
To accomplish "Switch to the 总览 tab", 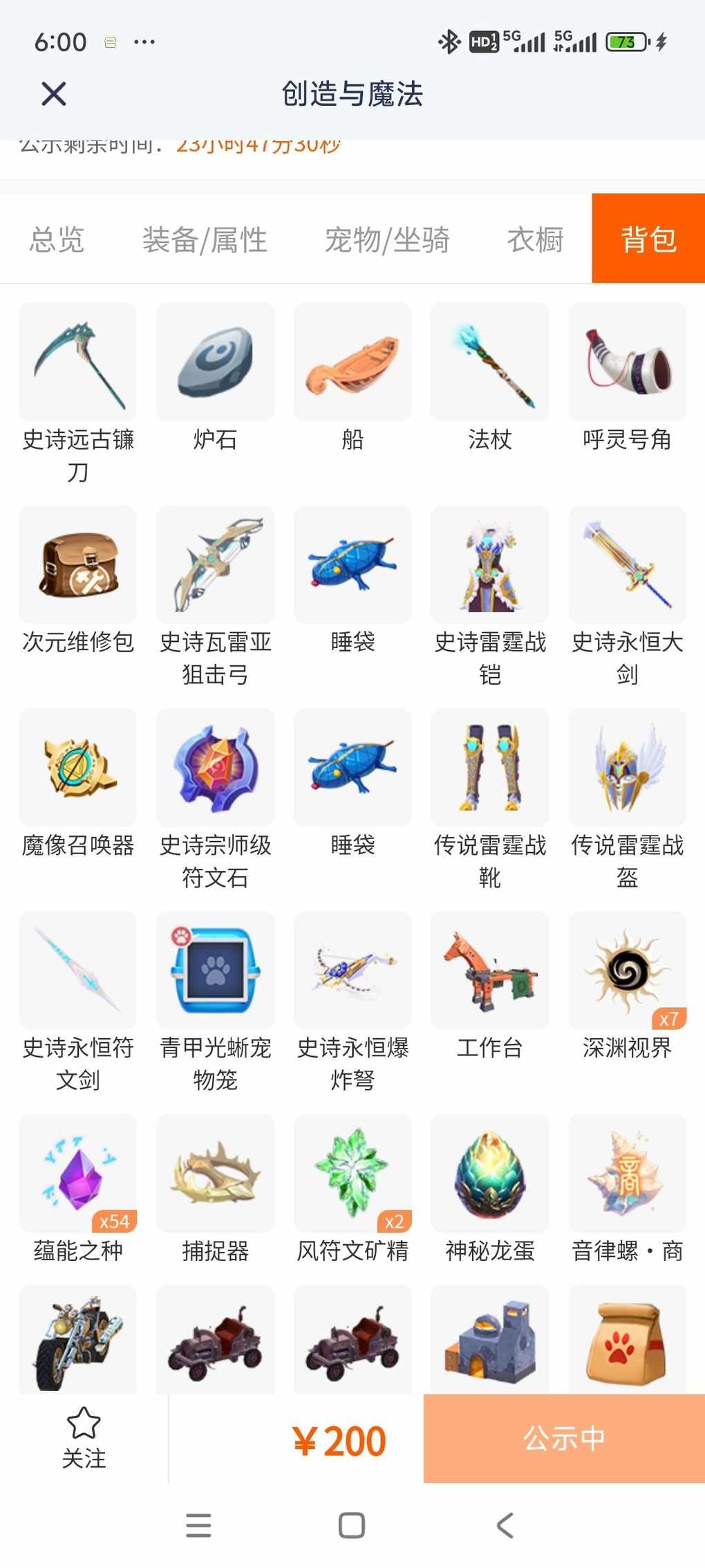I will pos(57,240).
